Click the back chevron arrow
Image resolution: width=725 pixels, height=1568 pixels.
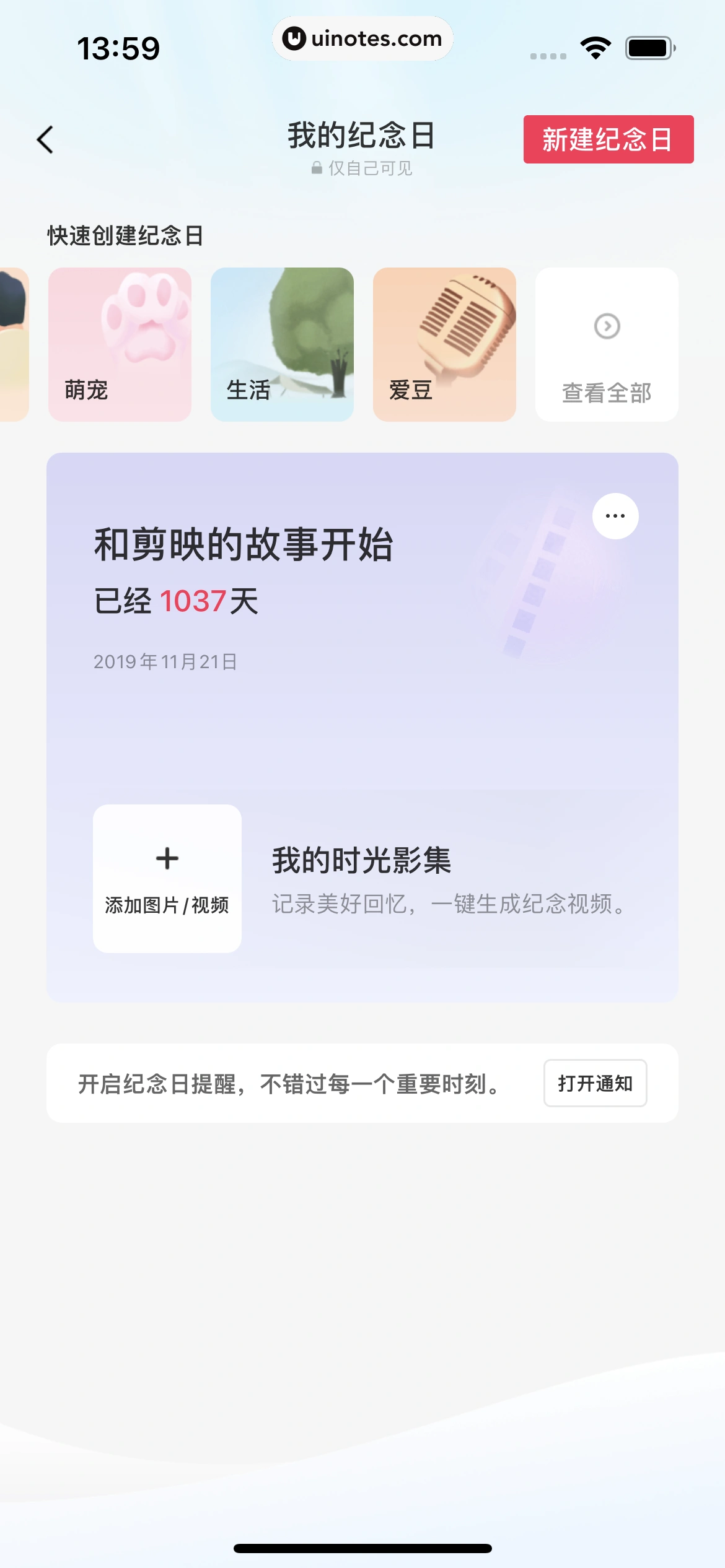pyautogui.click(x=45, y=140)
